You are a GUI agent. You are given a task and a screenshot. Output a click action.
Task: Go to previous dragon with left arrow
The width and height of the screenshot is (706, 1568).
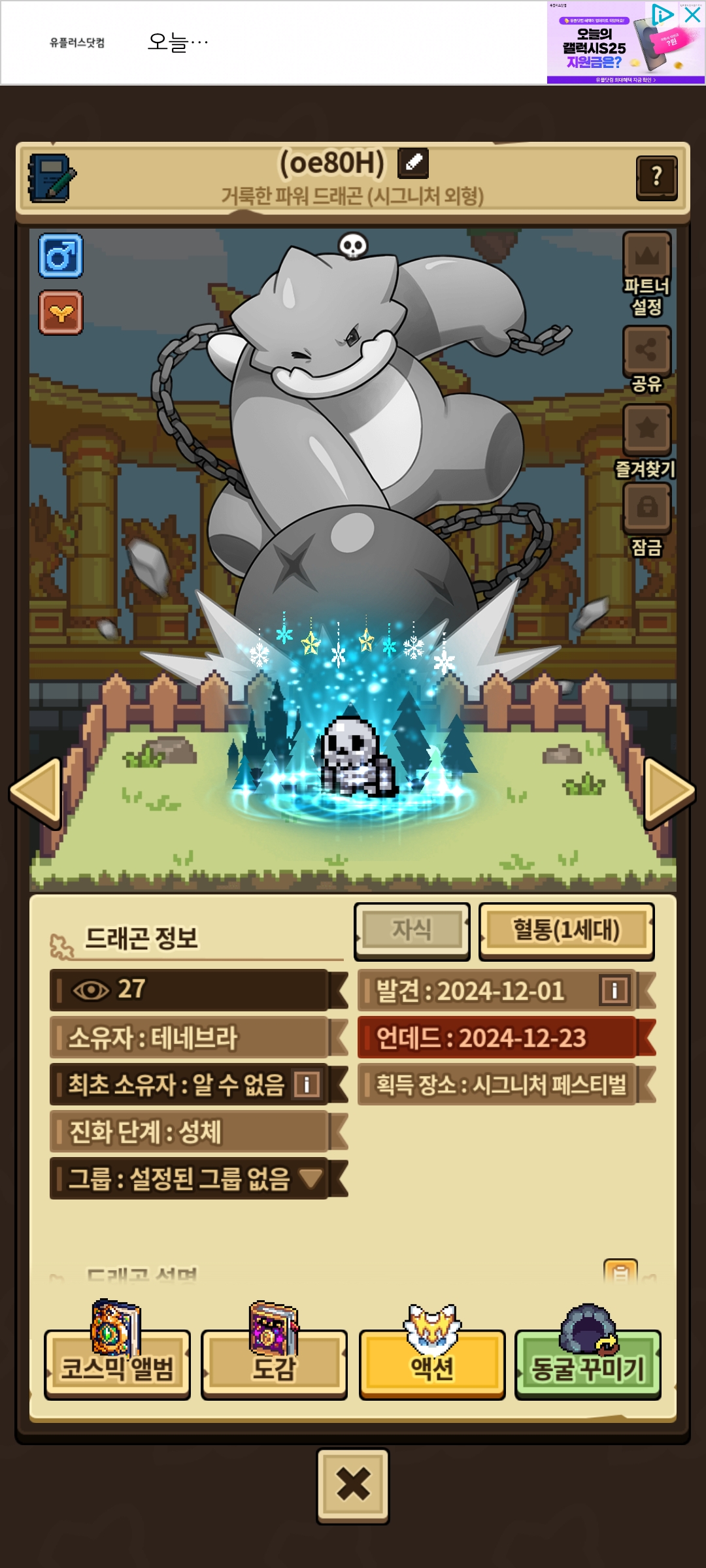point(36,792)
